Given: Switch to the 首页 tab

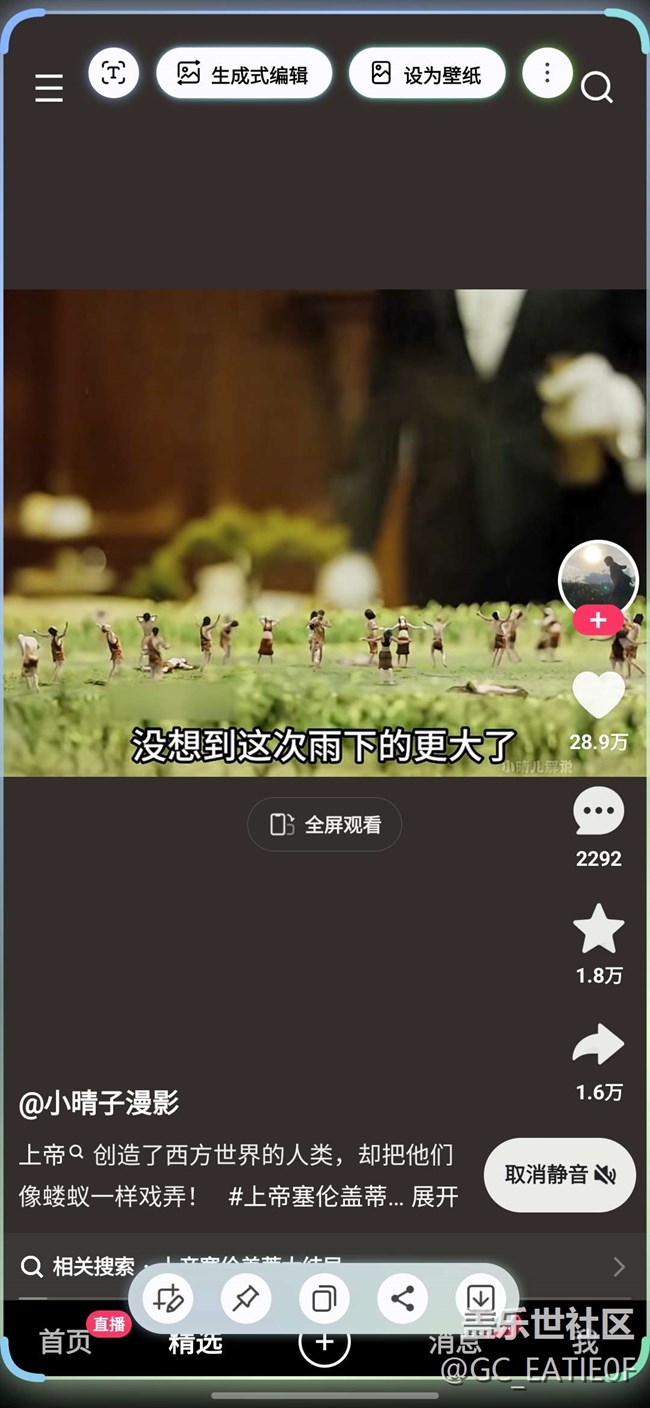Looking at the screenshot, I should pos(65,1343).
